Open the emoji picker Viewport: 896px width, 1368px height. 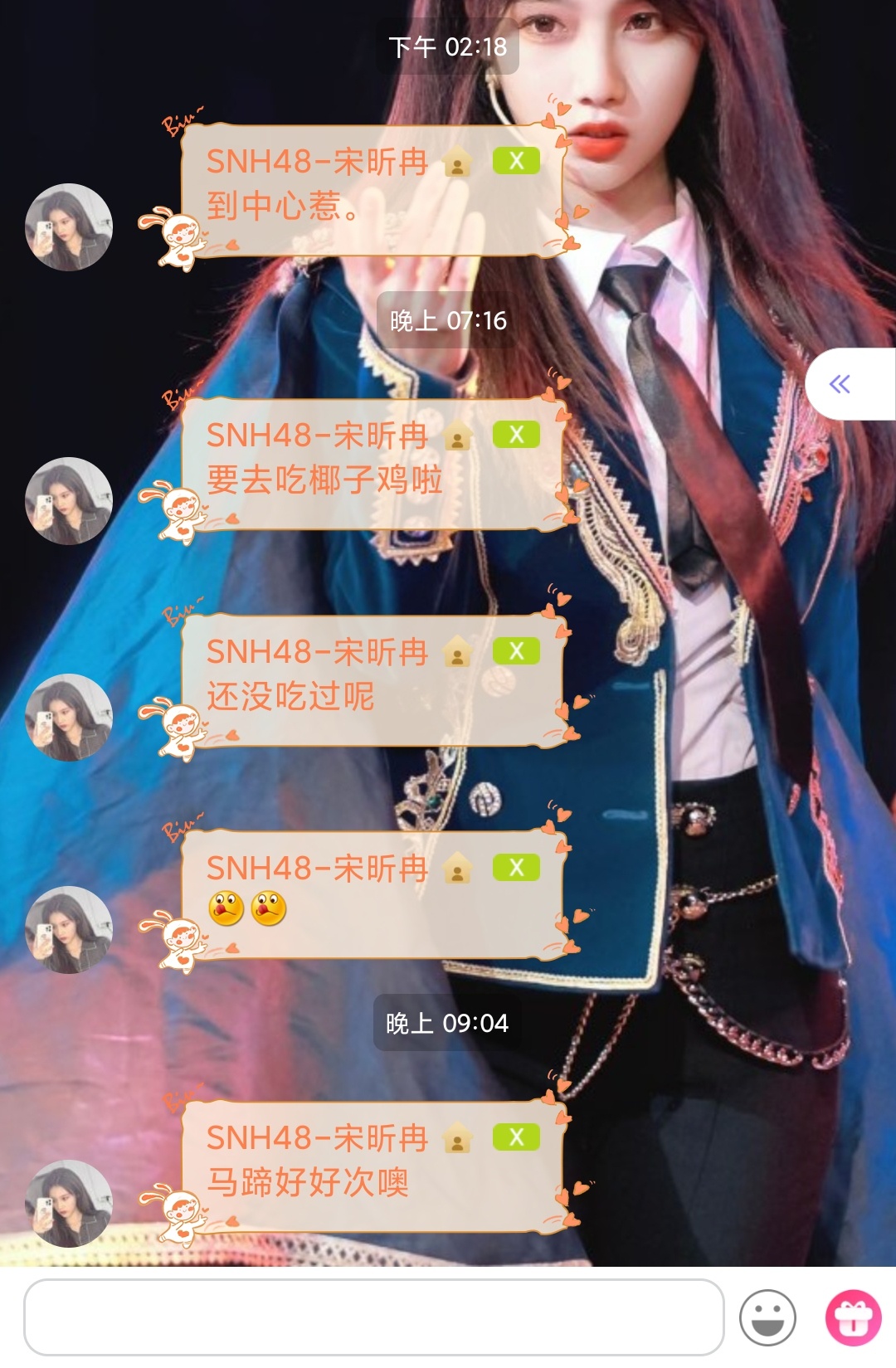coord(767,1317)
